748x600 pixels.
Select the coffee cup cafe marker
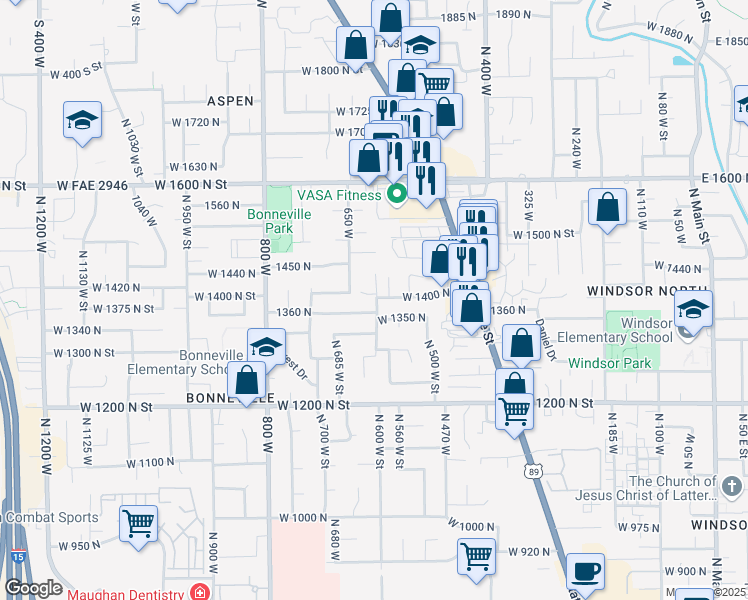(585, 572)
